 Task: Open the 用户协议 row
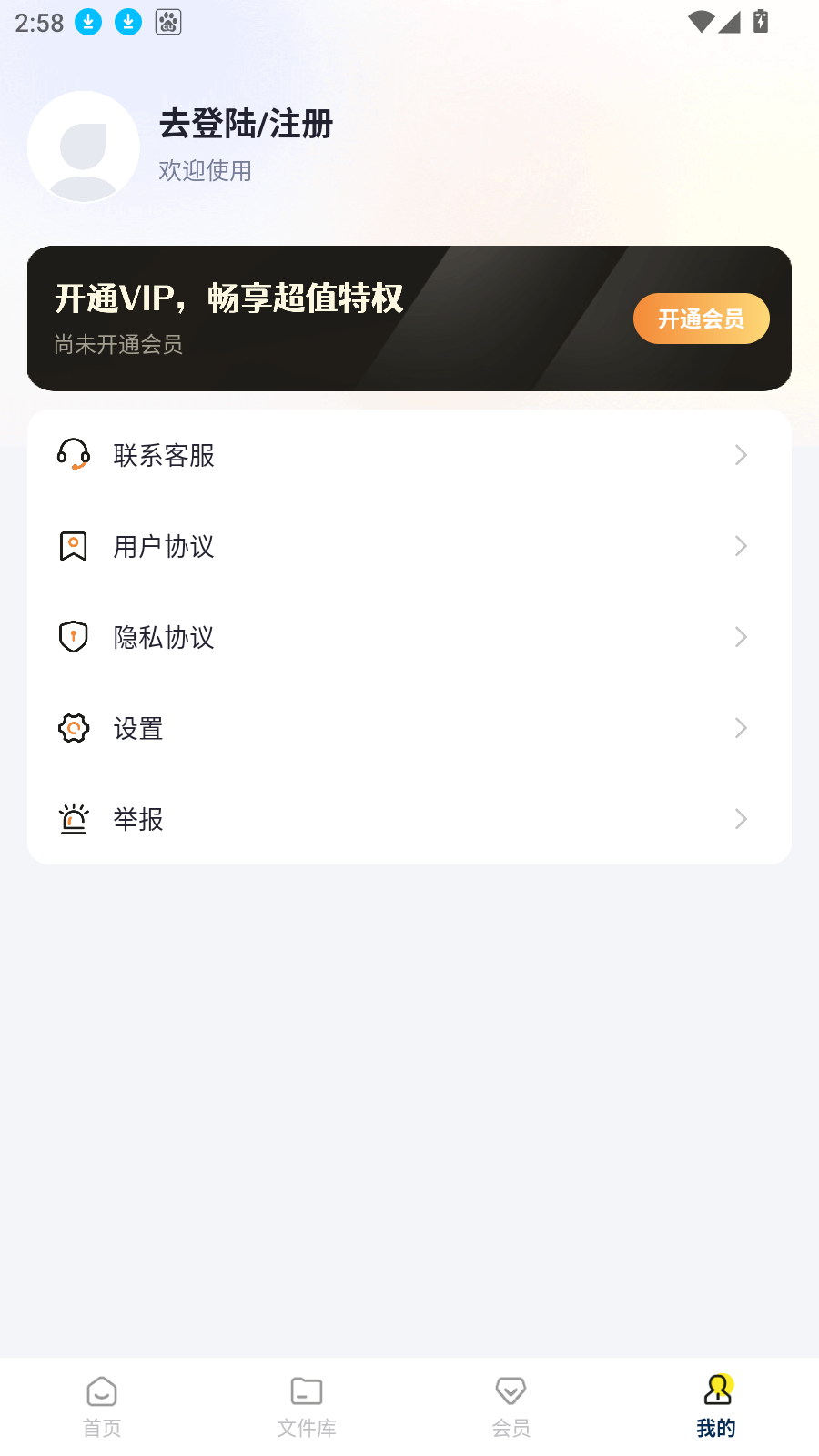pyautogui.click(x=409, y=546)
